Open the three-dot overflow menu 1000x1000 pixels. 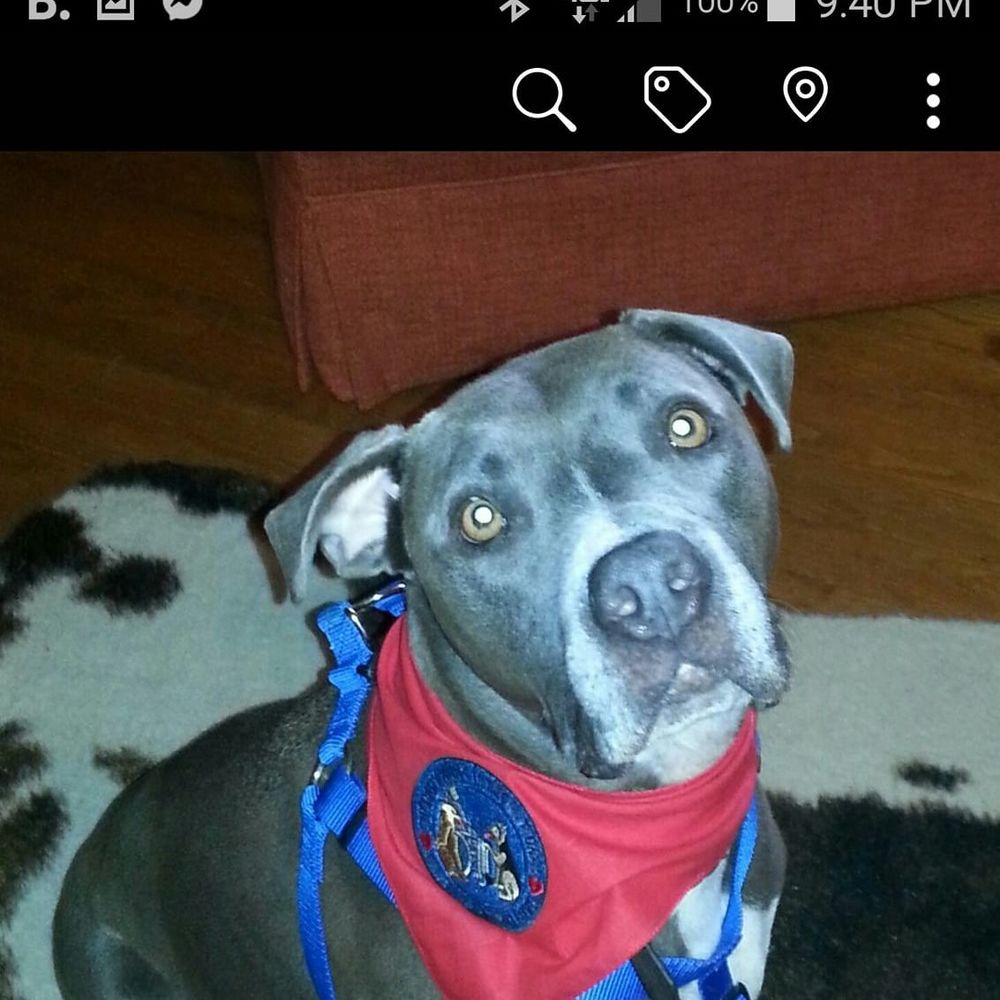pyautogui.click(x=932, y=100)
